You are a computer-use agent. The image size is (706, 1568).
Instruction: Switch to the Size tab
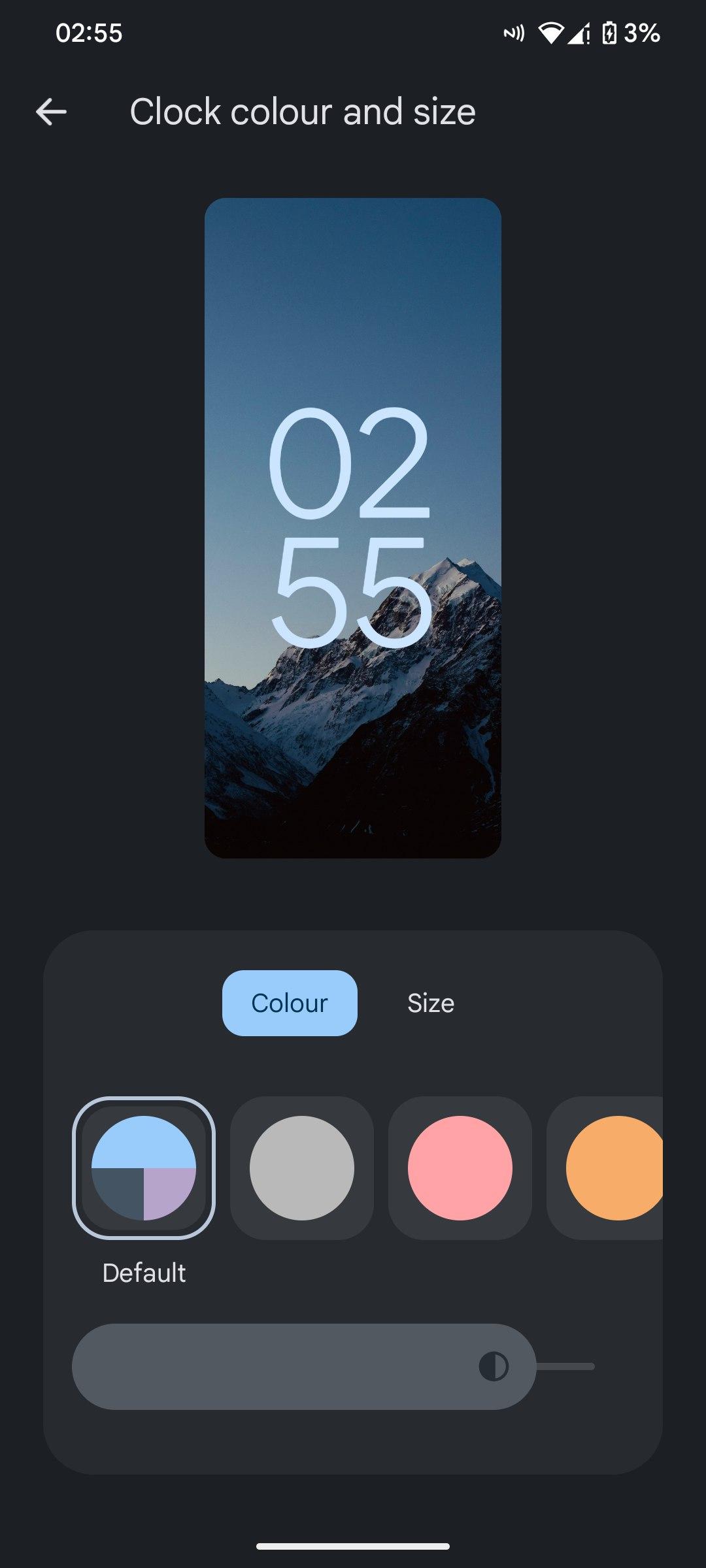(430, 1003)
